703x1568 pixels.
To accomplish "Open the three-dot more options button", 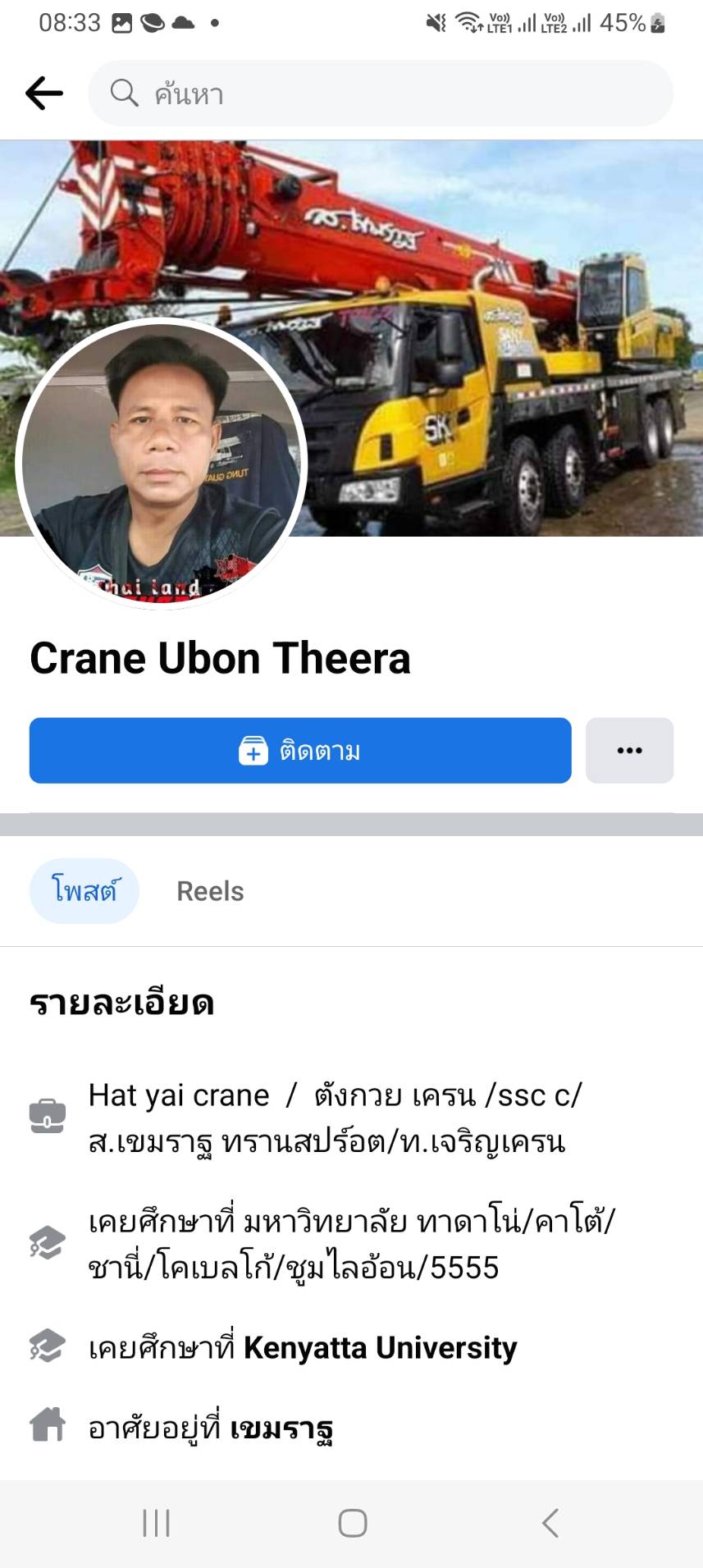I will point(629,751).
